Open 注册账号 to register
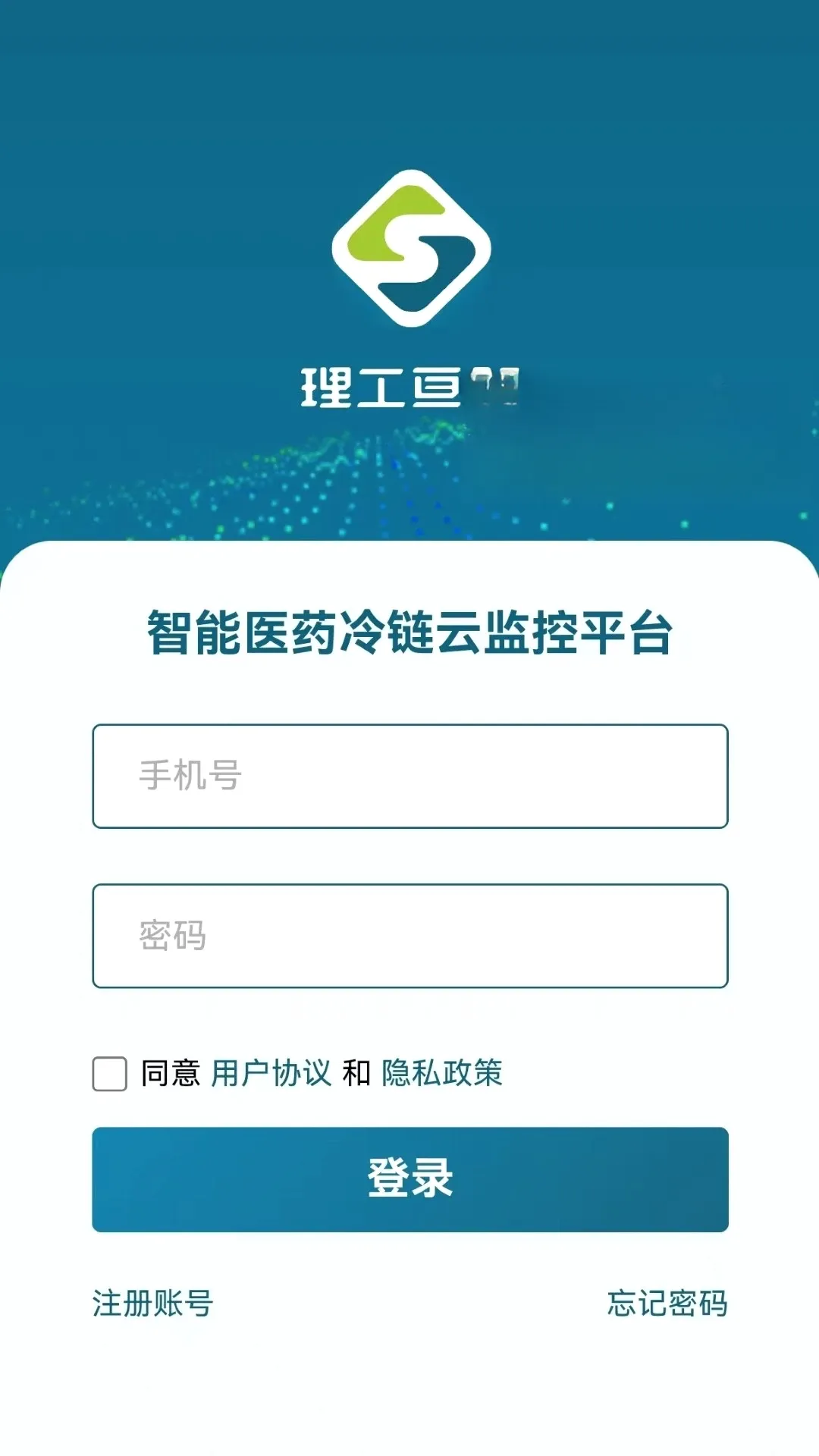The width and height of the screenshot is (819, 1456). [x=152, y=1304]
